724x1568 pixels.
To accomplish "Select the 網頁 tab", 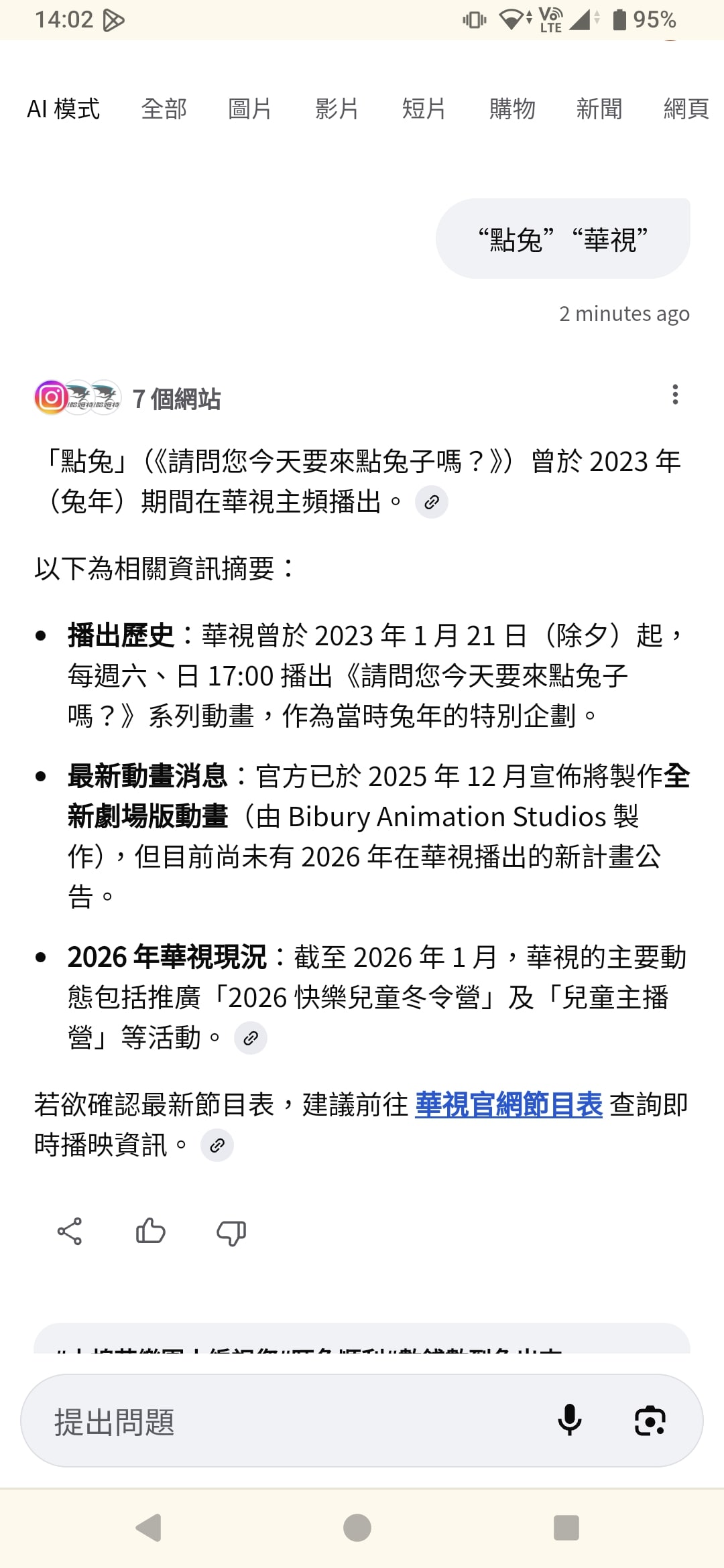I will (686, 109).
